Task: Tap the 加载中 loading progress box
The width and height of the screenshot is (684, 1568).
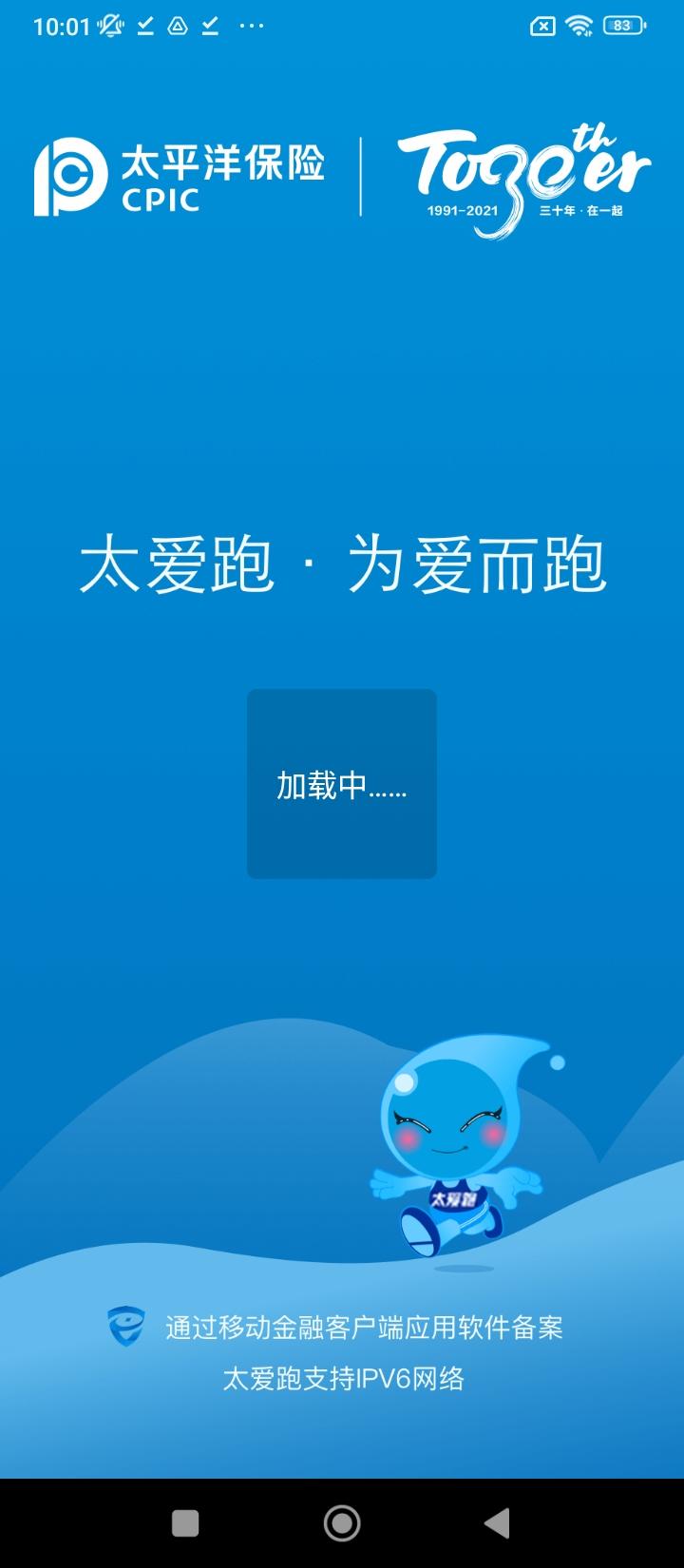Action: point(342,784)
